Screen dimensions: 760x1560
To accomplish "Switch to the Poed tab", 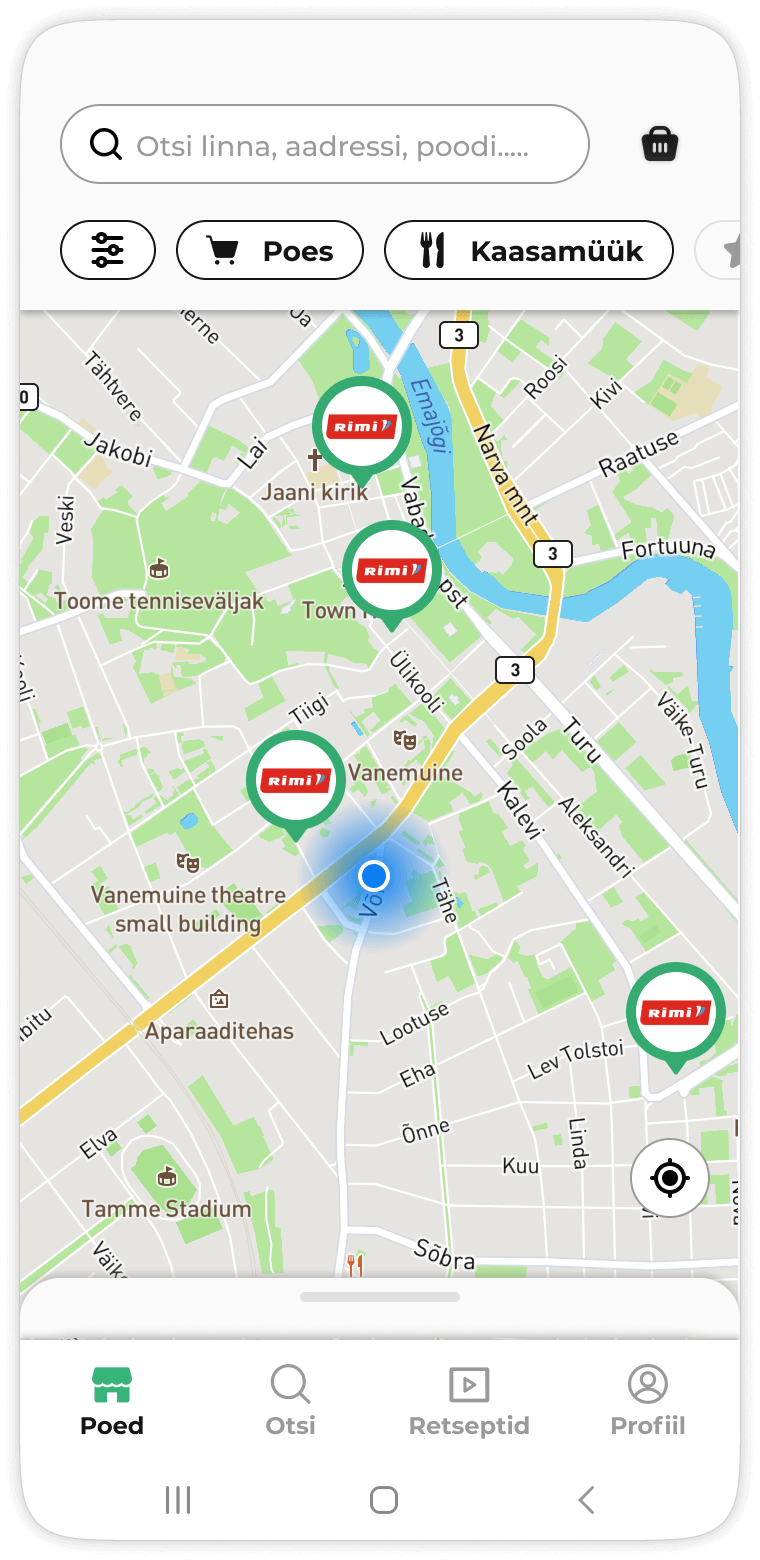I will click(112, 1402).
